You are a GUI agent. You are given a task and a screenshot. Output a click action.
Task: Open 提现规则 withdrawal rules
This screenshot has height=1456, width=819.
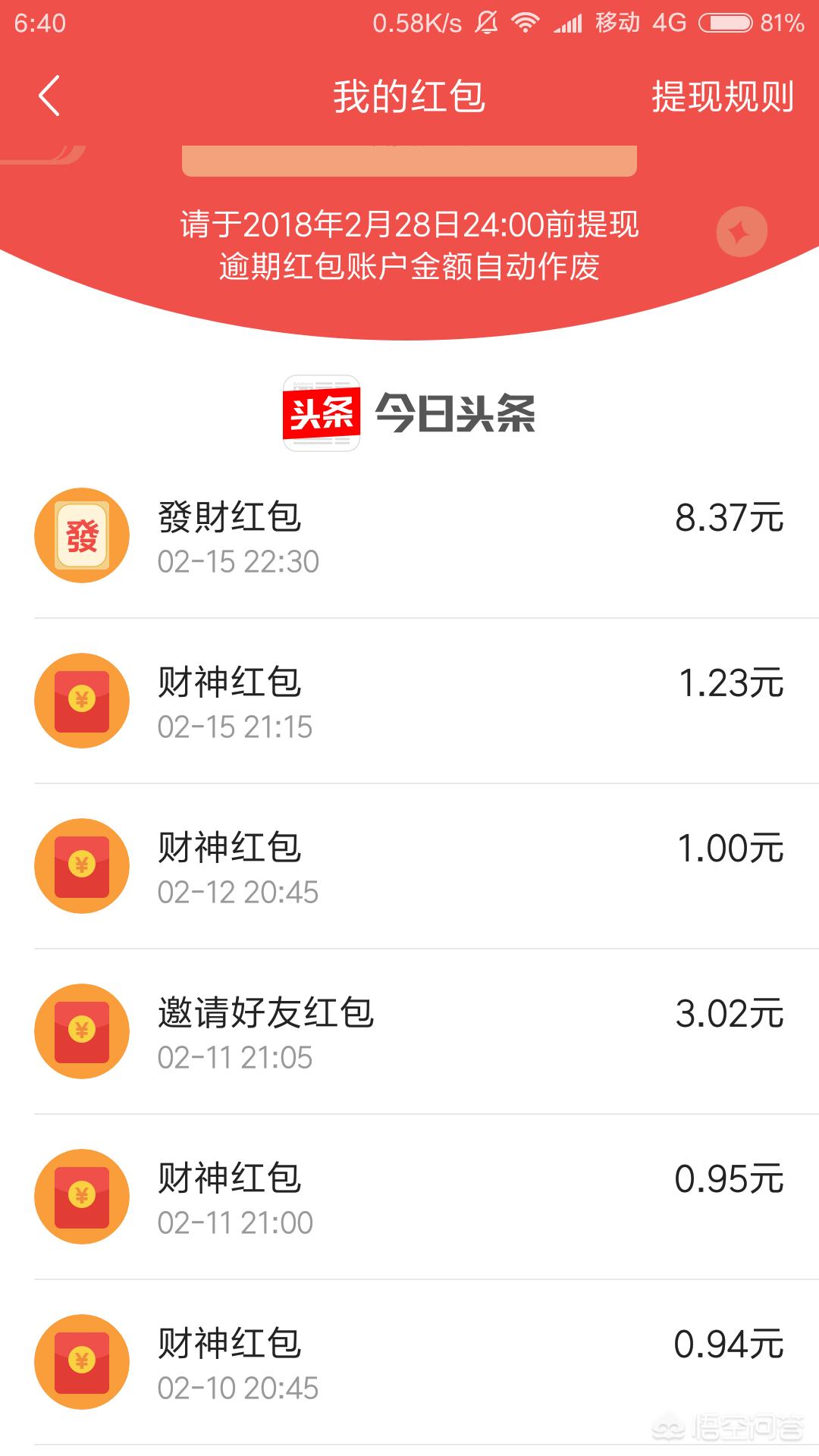(x=723, y=96)
